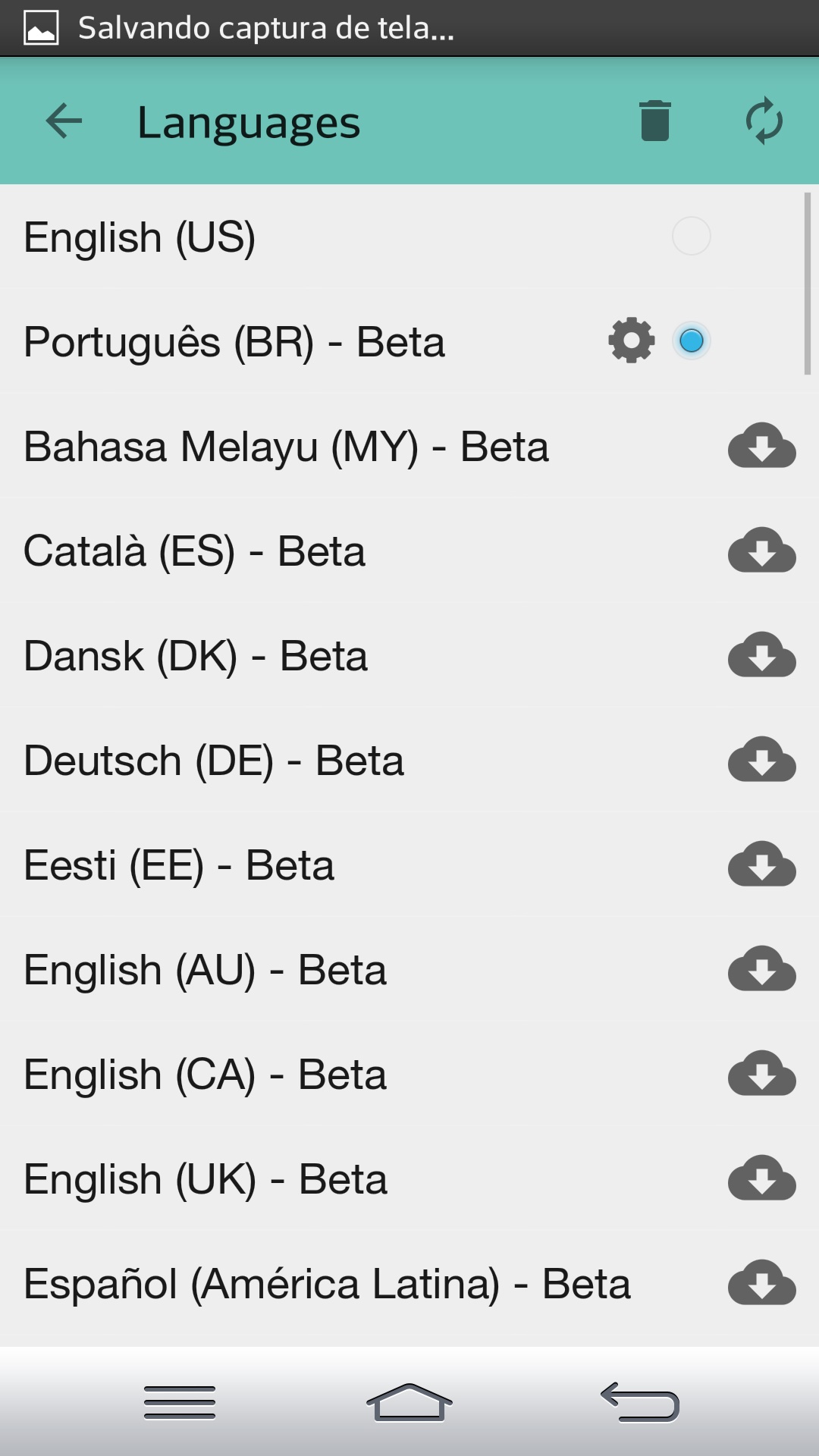819x1456 pixels.
Task: Download English (CA) language
Action: pos(761,1073)
